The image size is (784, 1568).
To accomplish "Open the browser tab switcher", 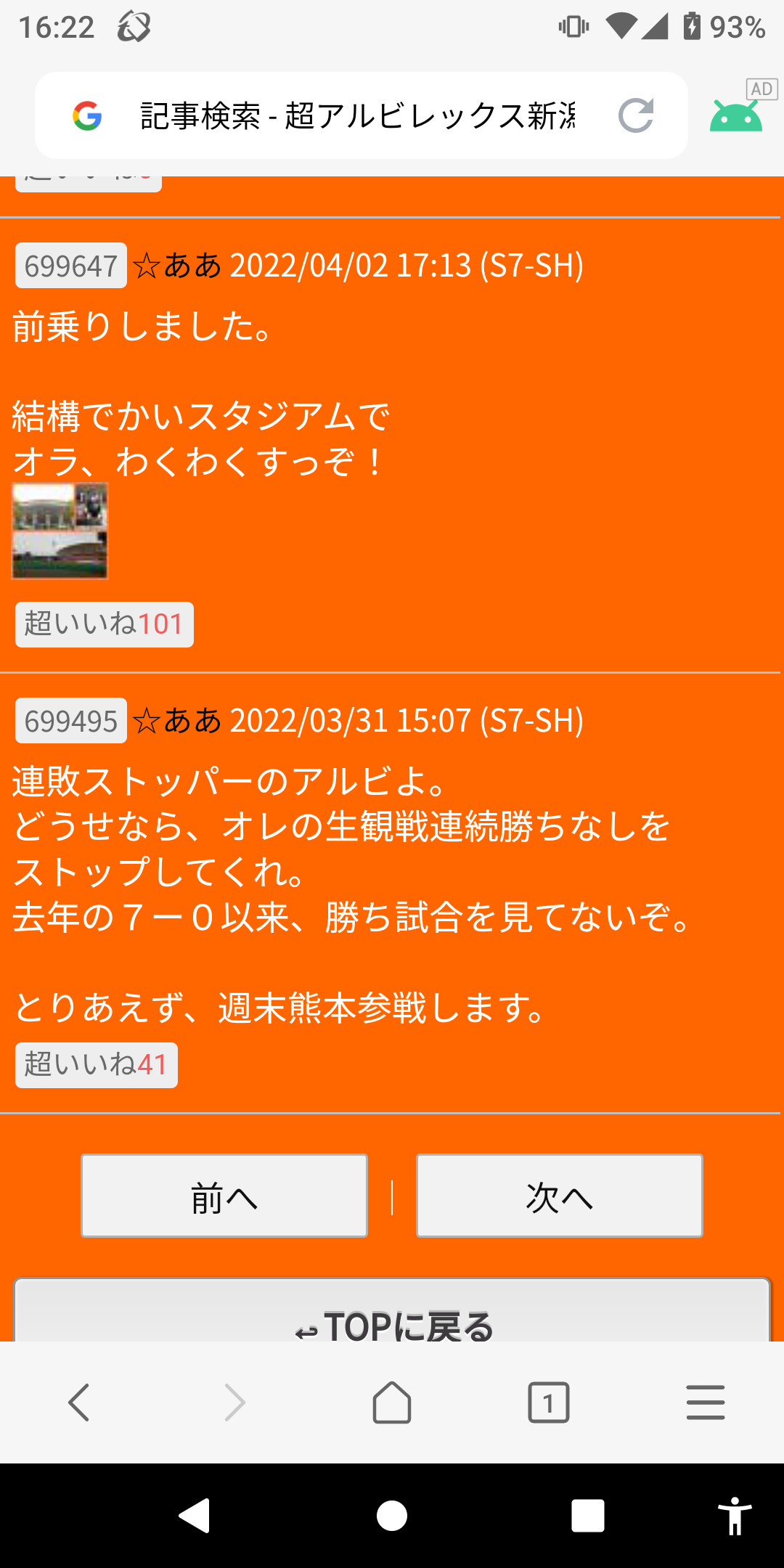I will click(x=549, y=1402).
